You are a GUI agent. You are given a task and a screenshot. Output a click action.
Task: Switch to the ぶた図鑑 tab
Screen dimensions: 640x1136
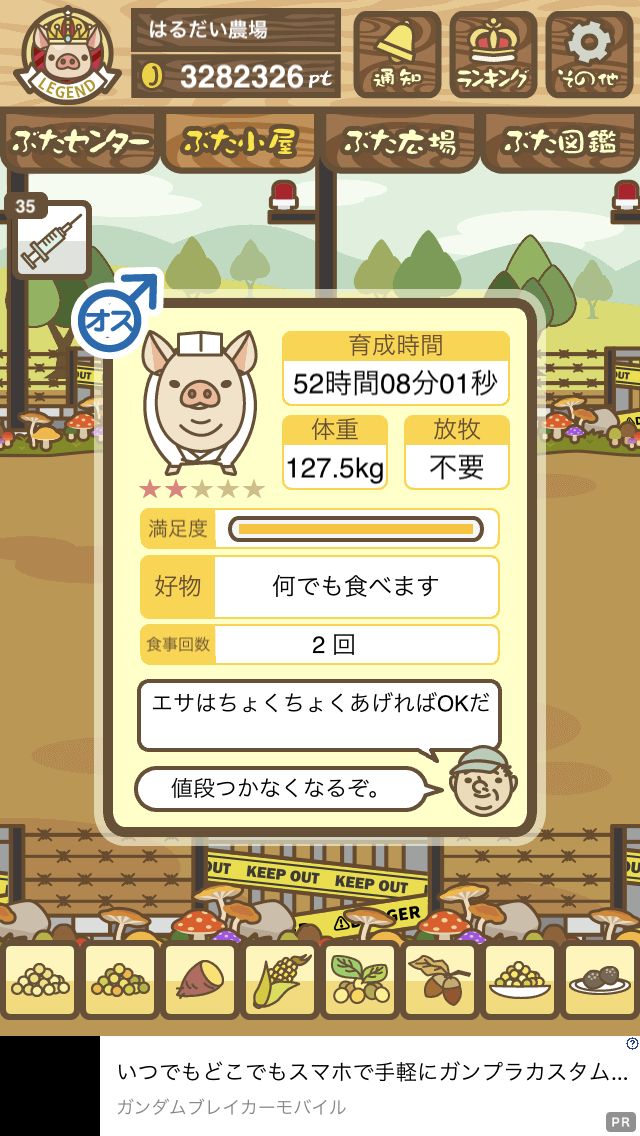(560, 143)
